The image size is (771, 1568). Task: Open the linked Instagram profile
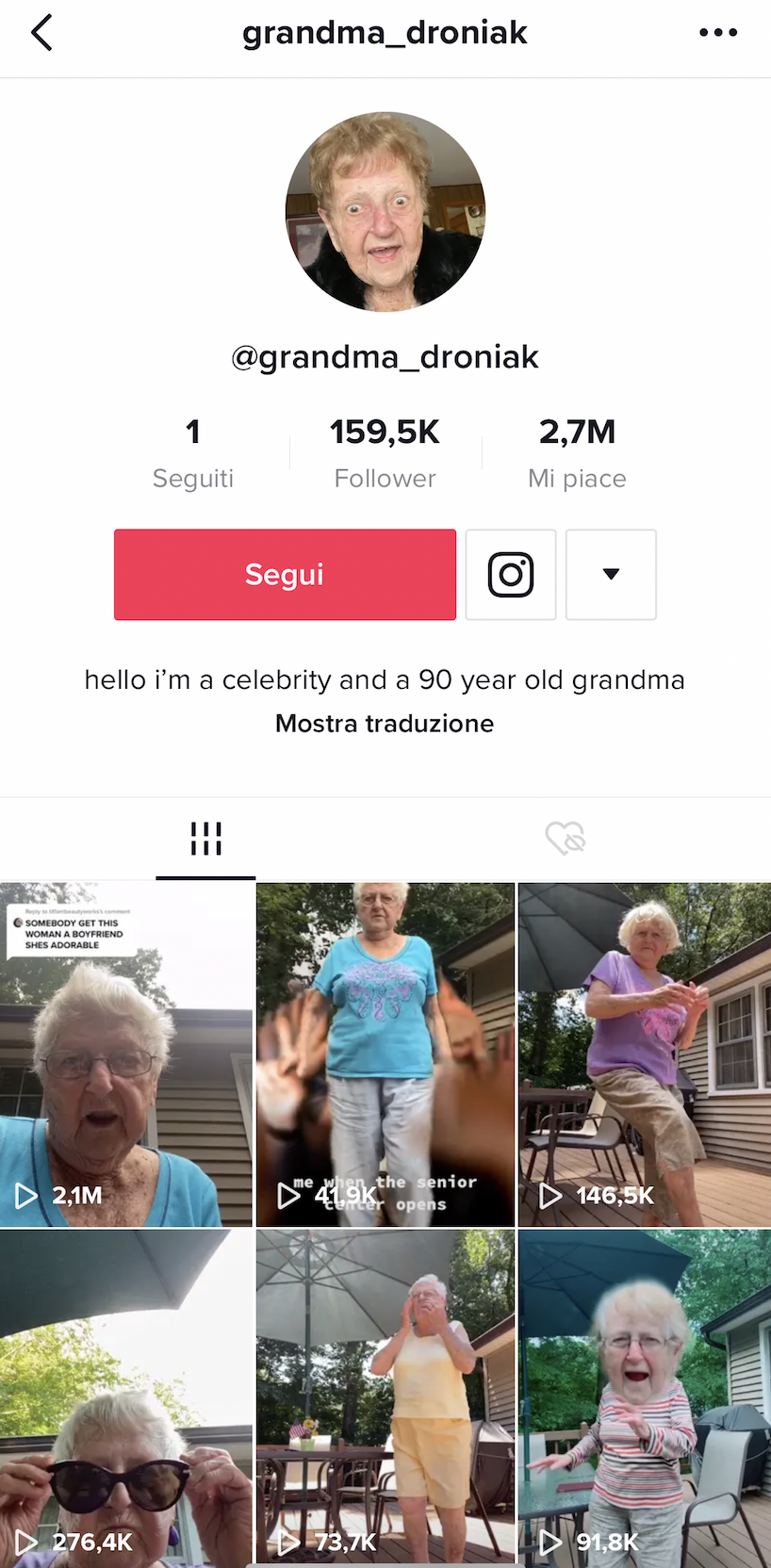(x=511, y=575)
